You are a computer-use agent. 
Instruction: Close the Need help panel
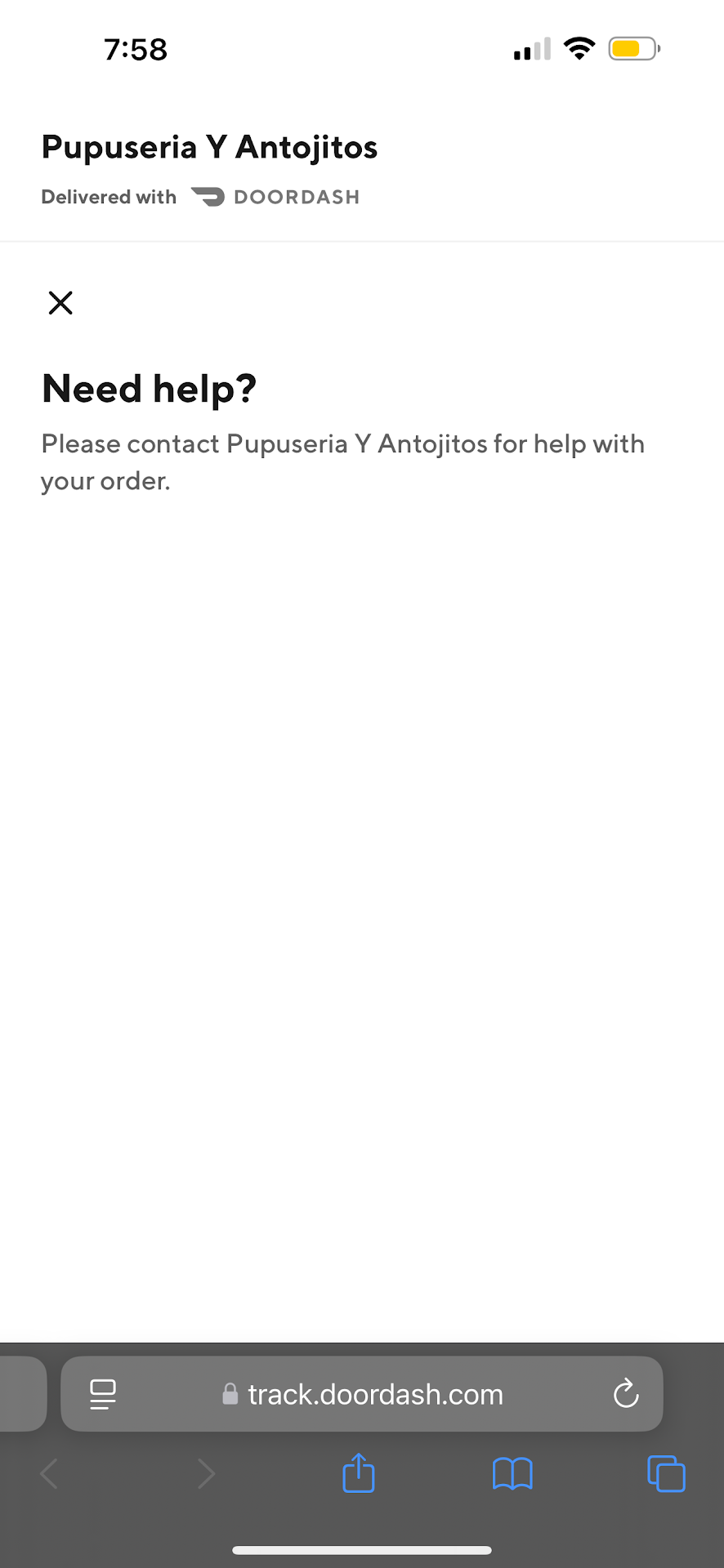point(60,303)
